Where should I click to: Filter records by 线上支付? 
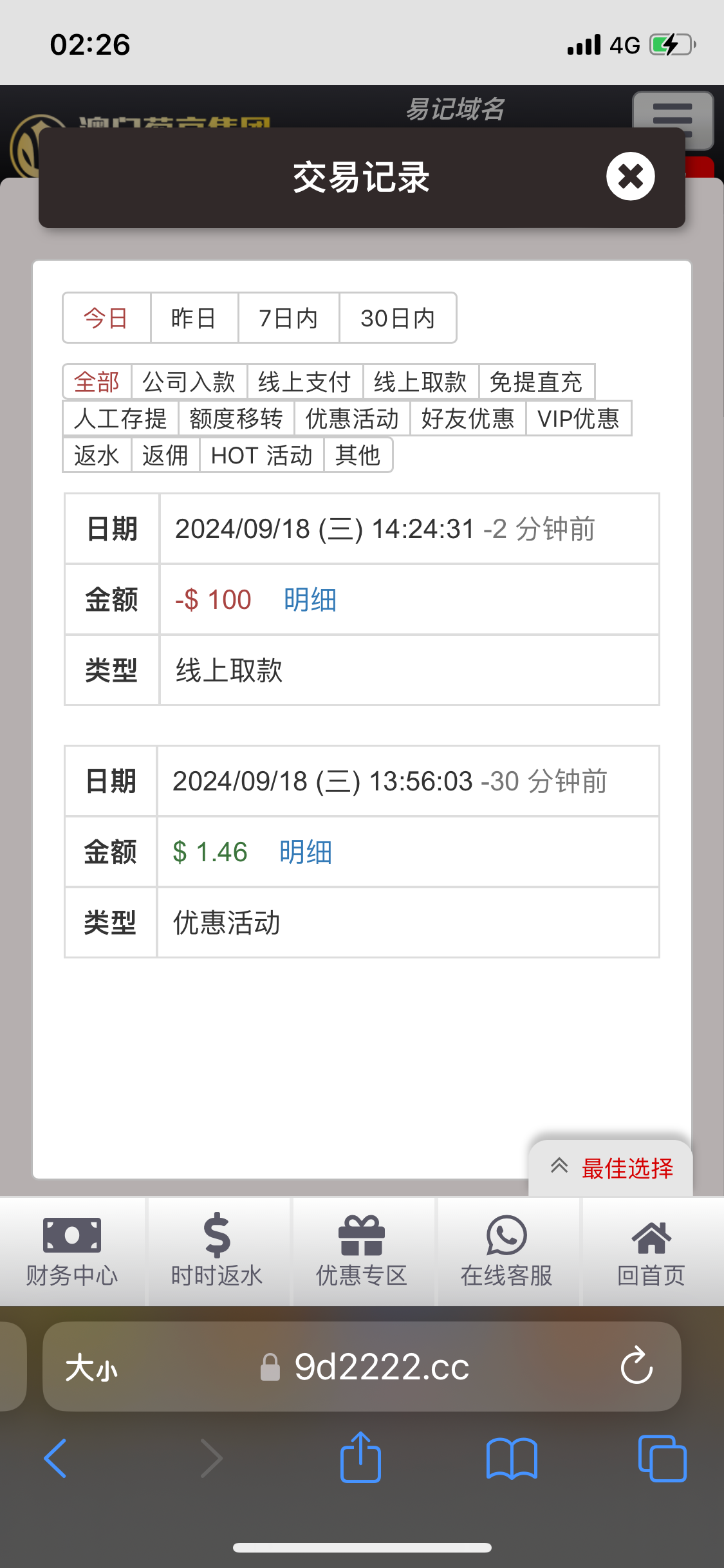[304, 382]
